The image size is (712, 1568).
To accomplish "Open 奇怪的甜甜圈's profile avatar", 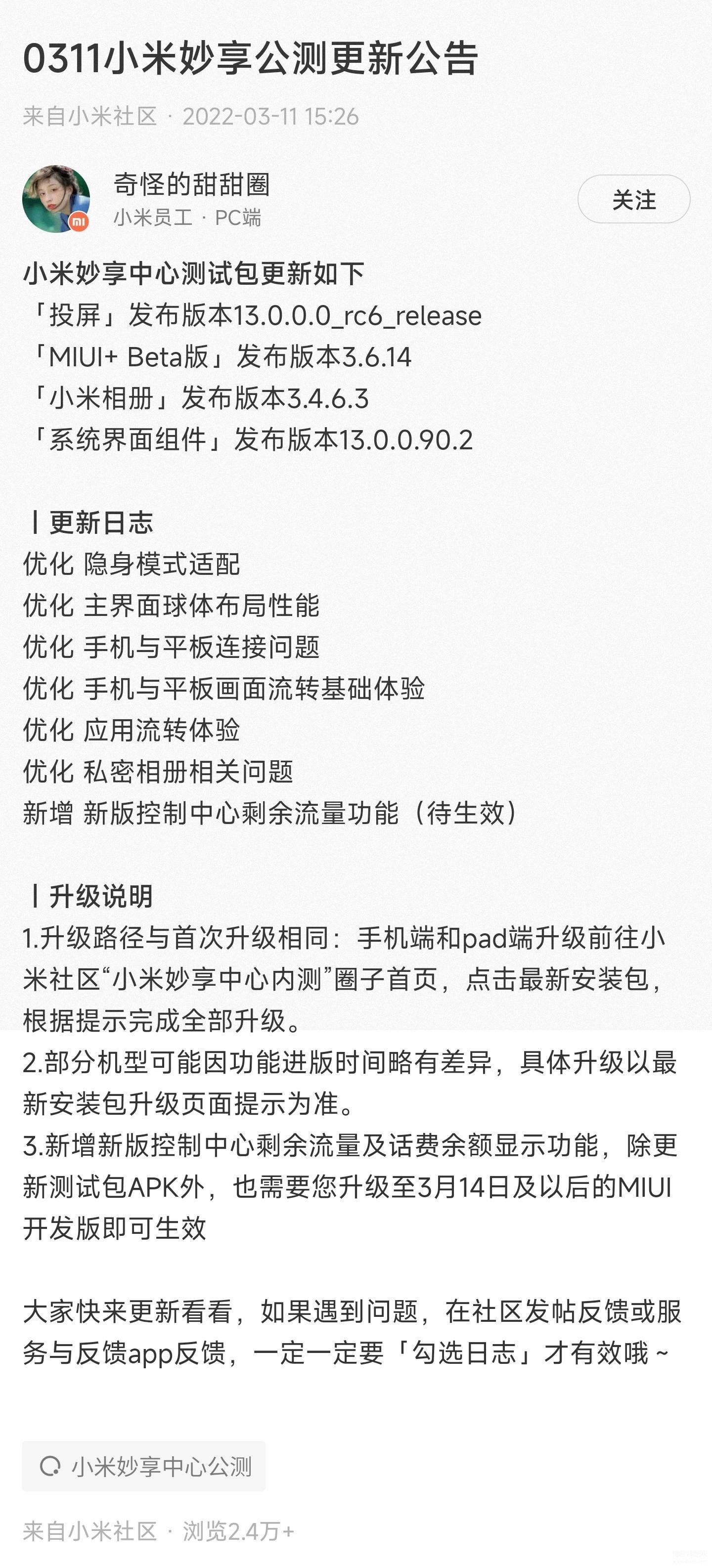I will coord(56,198).
